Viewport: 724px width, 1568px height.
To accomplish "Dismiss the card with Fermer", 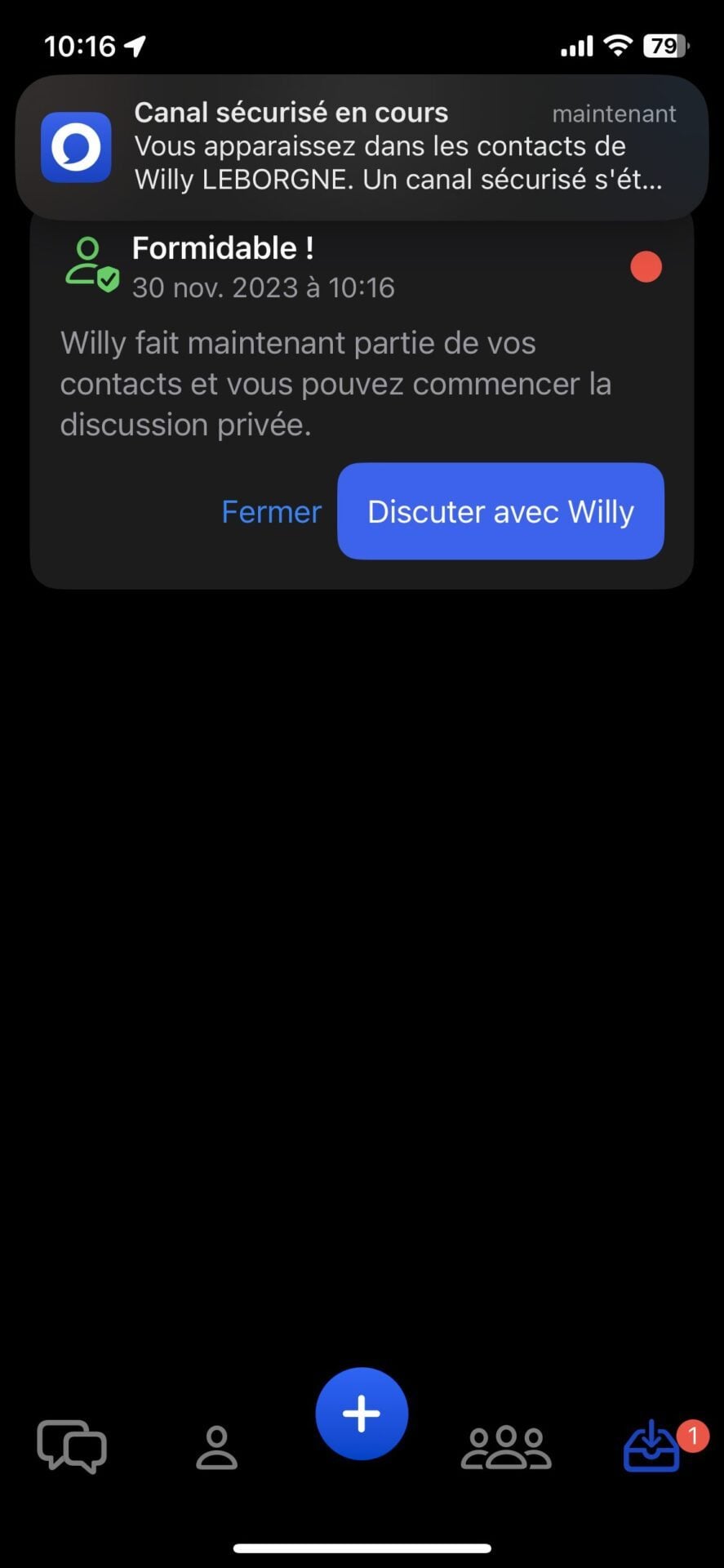I will point(272,512).
